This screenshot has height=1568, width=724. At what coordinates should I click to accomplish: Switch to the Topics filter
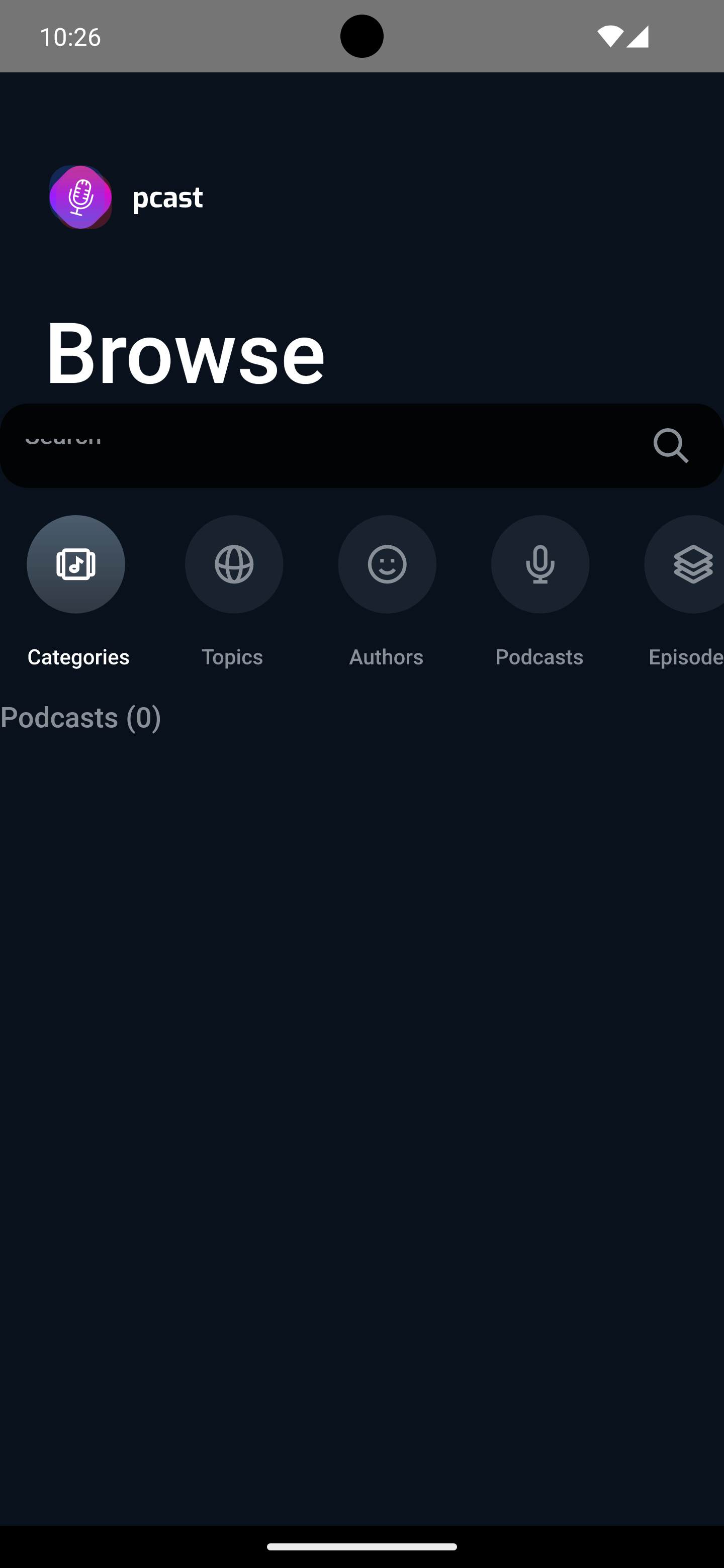pos(234,564)
